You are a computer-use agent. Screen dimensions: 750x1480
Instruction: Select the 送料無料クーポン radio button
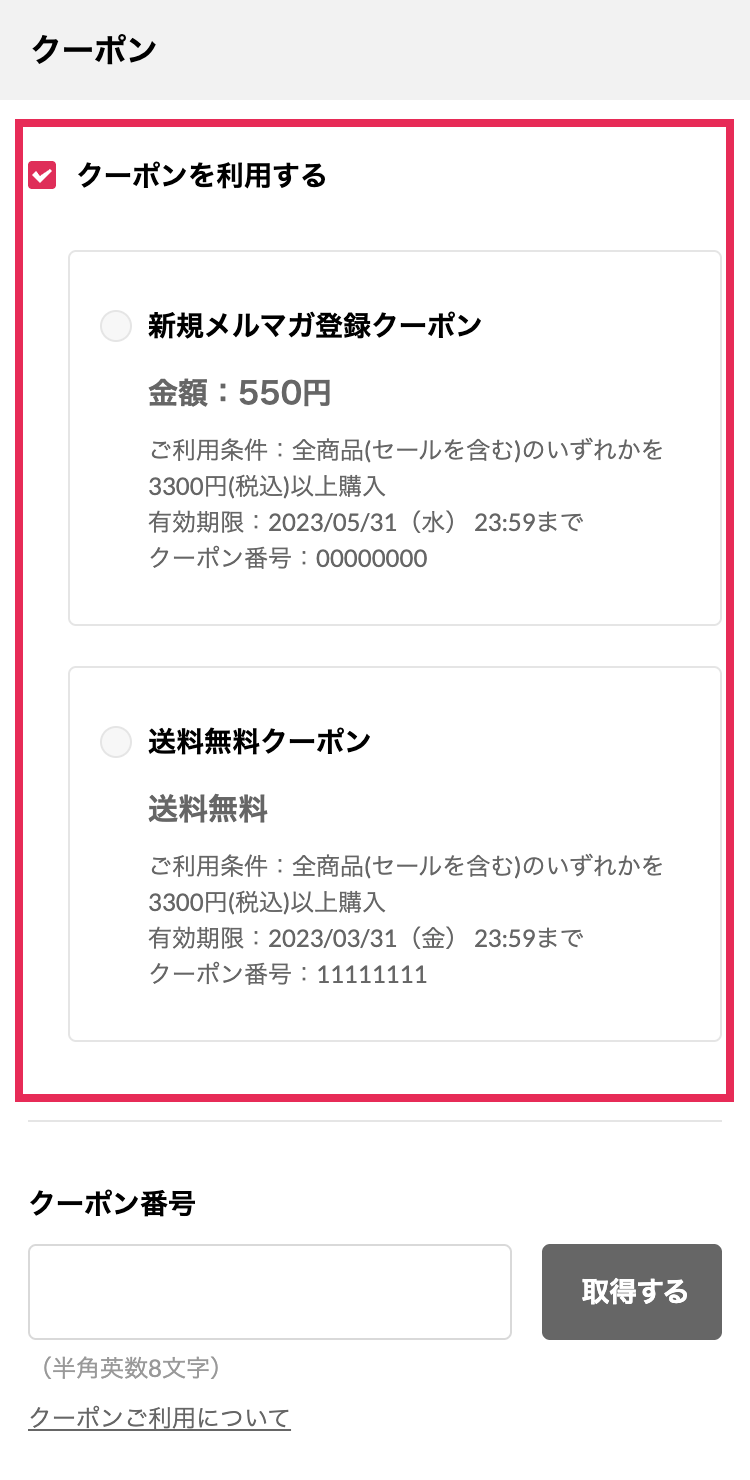pos(115,742)
